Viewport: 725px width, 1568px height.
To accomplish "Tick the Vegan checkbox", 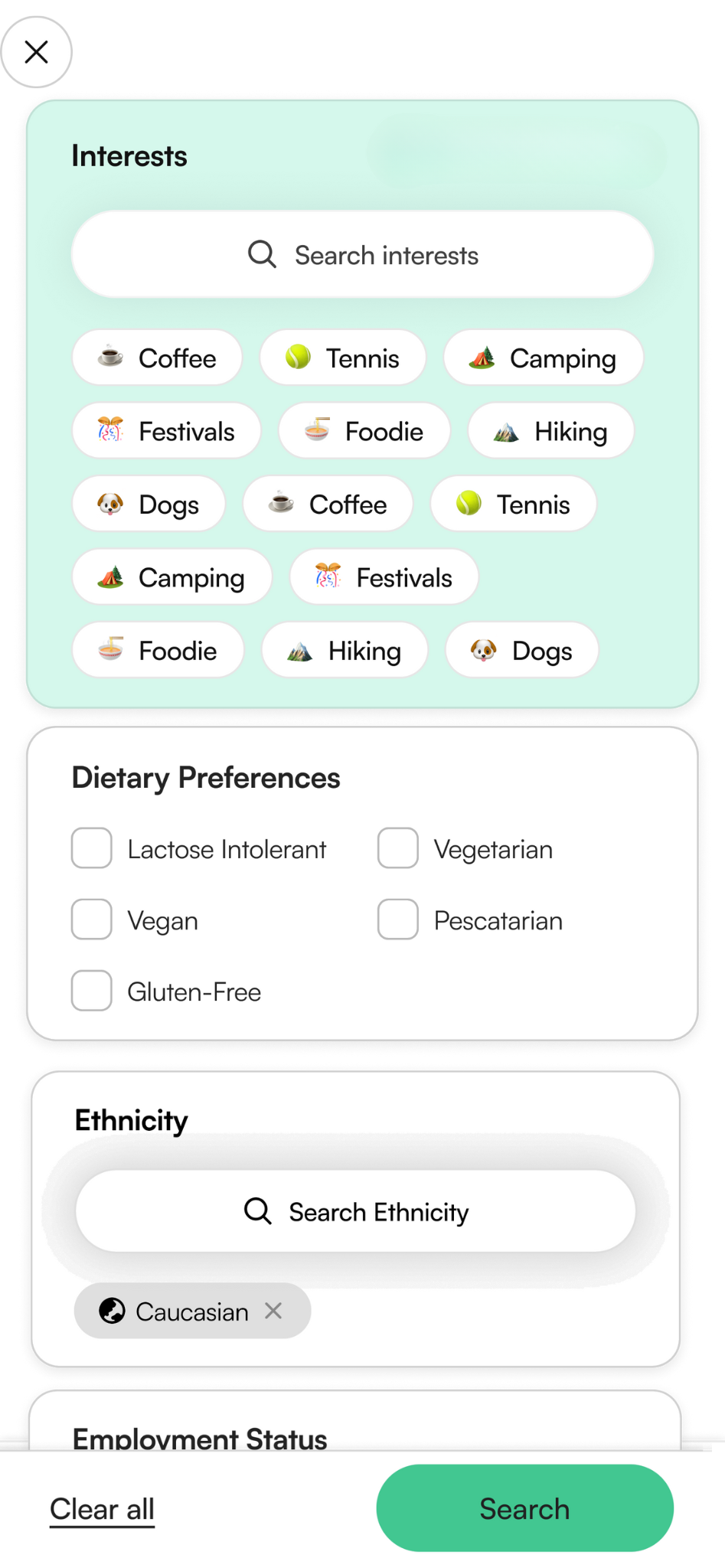I will [x=92, y=920].
